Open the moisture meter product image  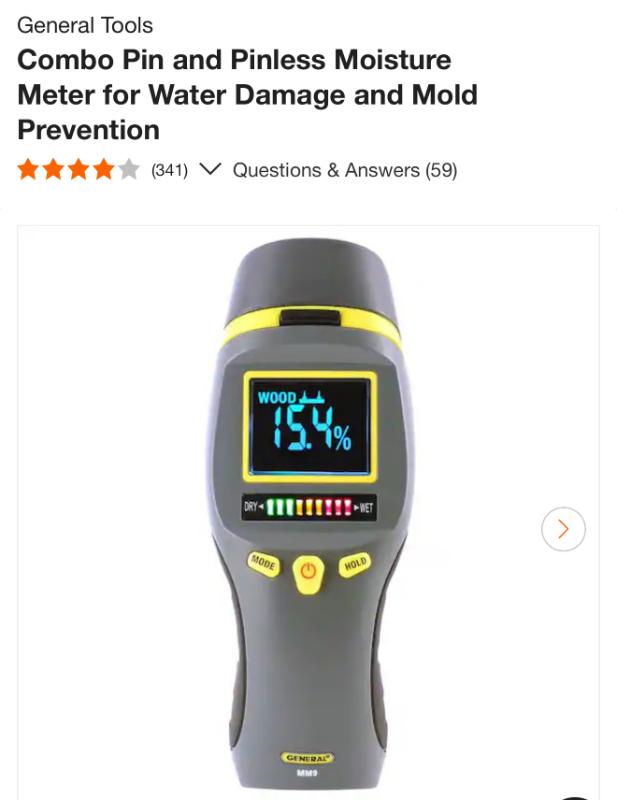(308, 510)
